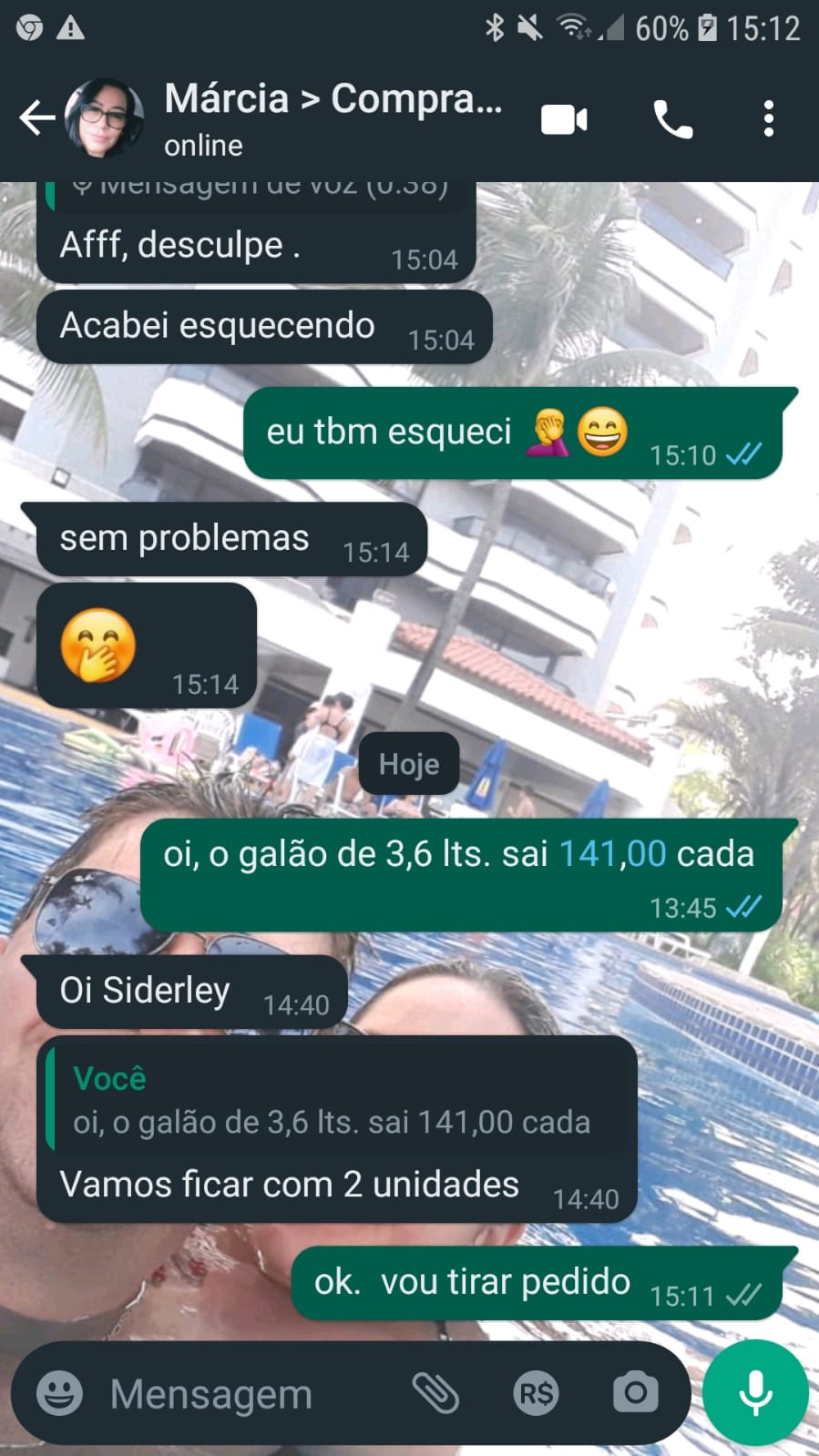Screen dimensions: 819x1456
Task: Open the emoji picker
Action: click(59, 1393)
